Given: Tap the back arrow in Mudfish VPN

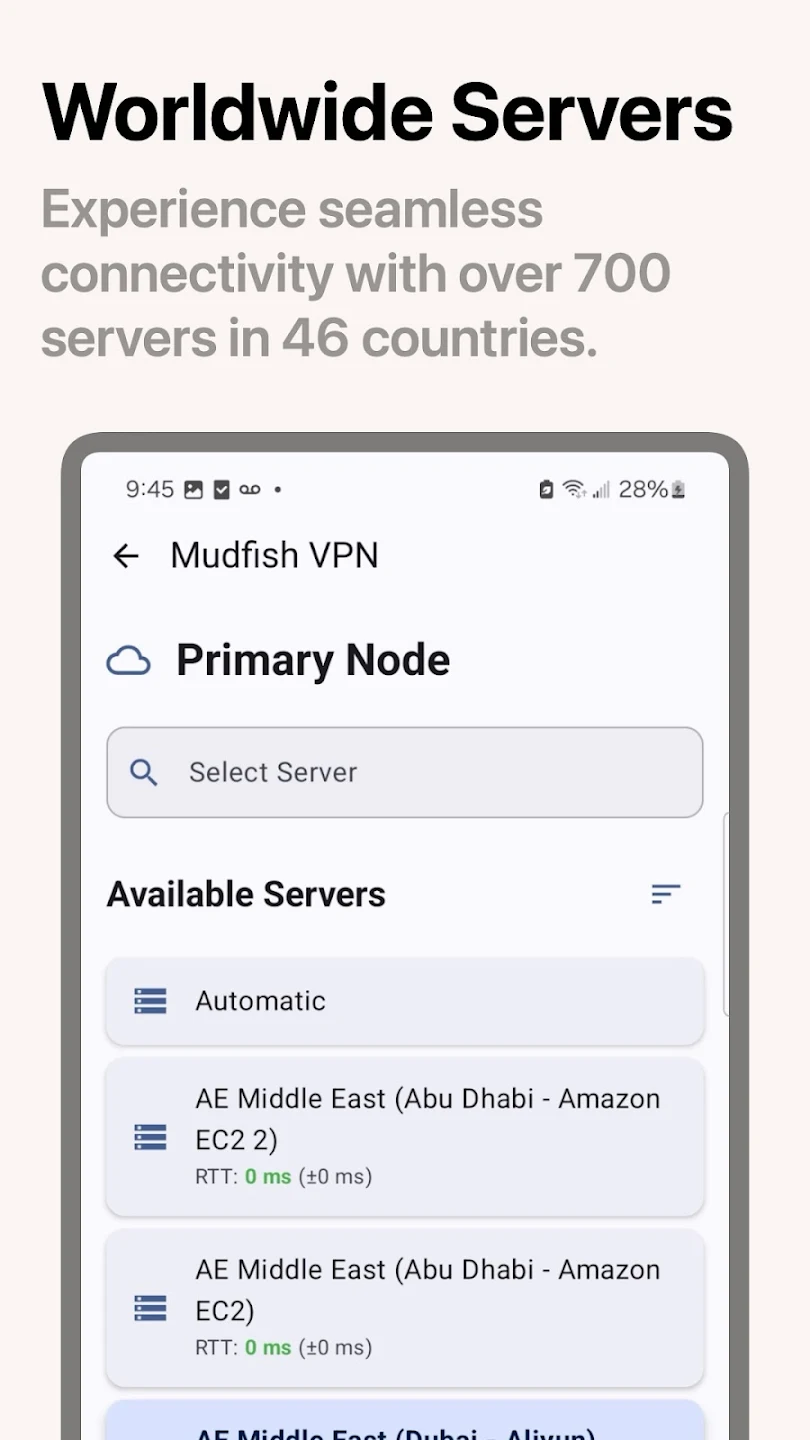Looking at the screenshot, I should [125, 556].
